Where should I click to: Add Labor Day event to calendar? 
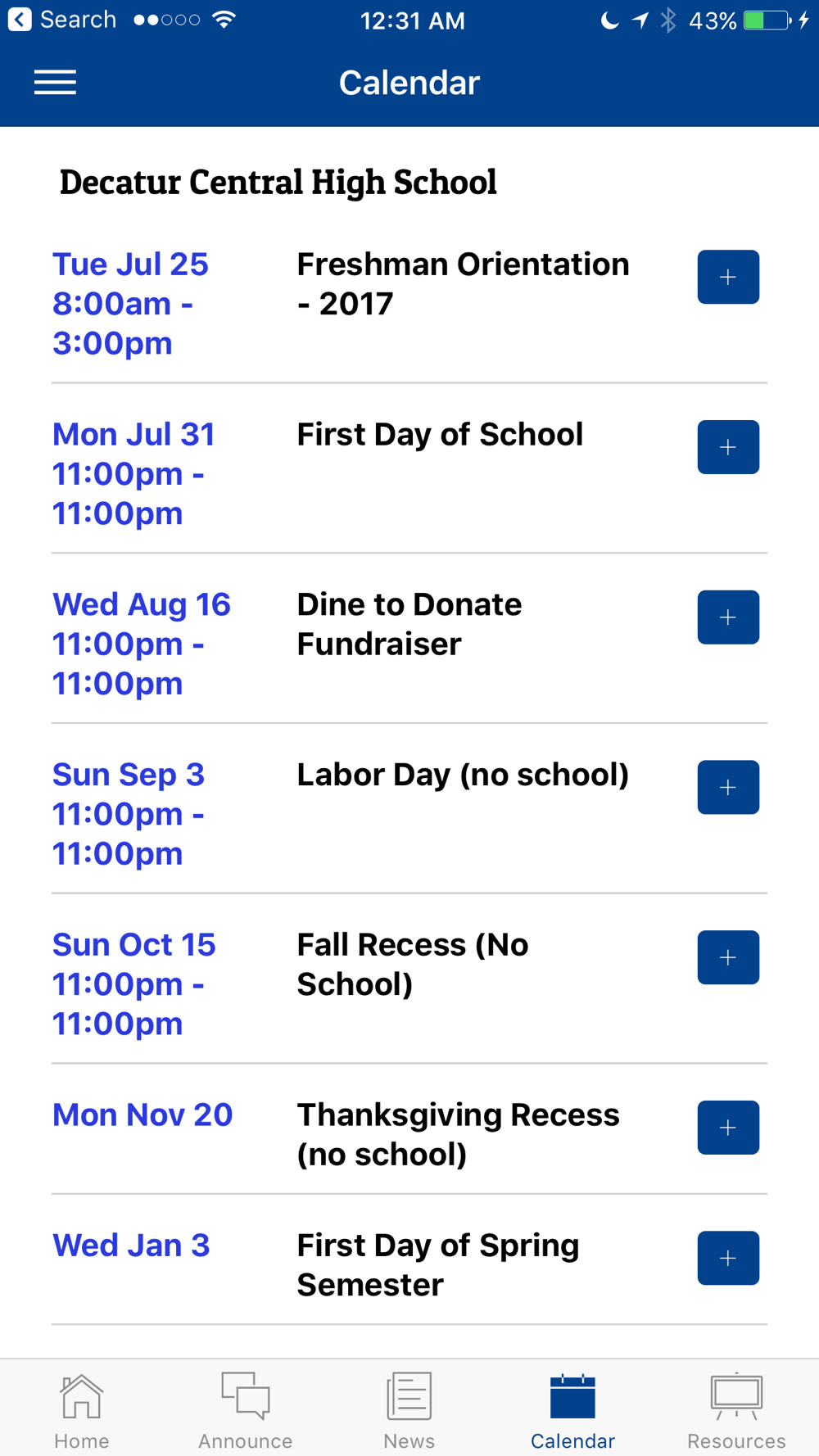click(728, 788)
